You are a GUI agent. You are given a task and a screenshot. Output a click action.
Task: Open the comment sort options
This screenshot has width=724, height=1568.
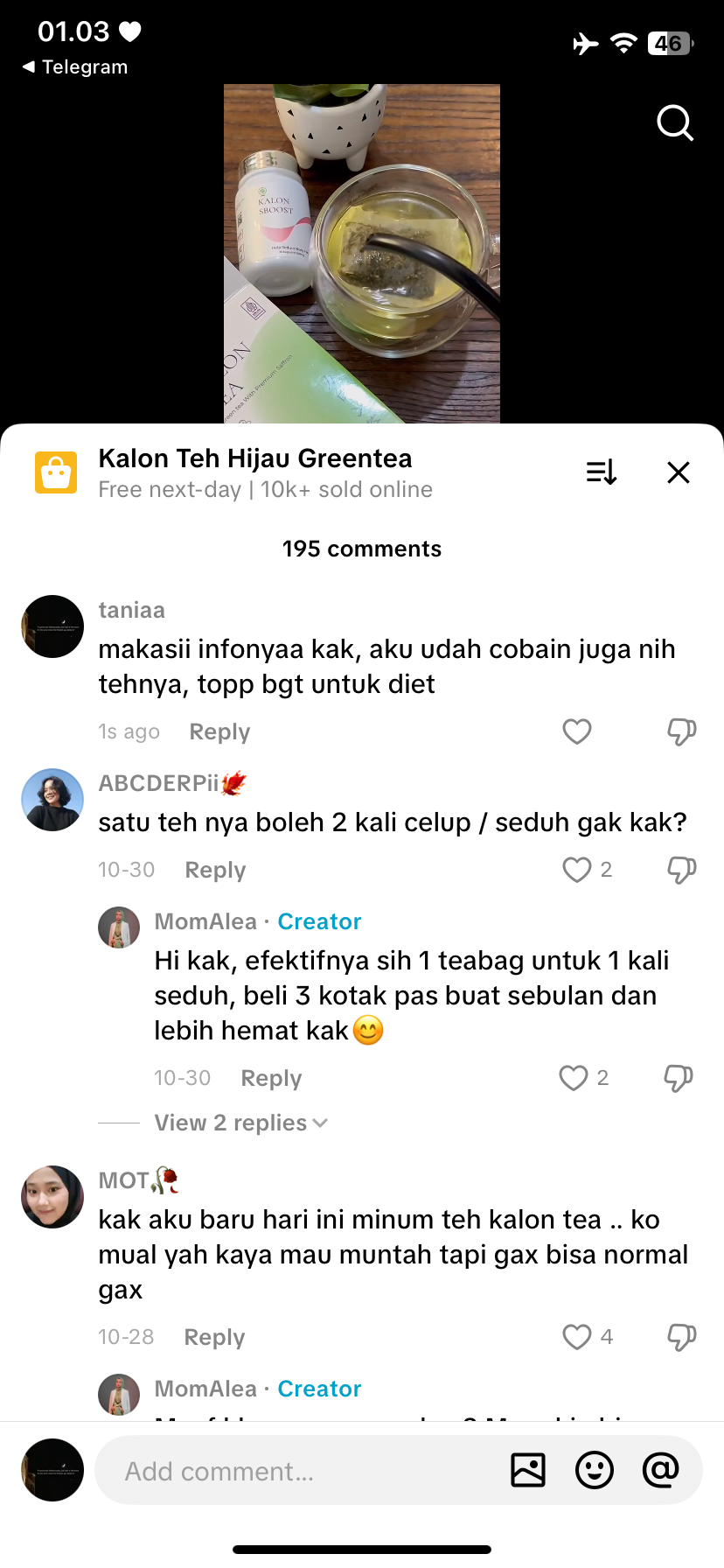click(x=602, y=472)
